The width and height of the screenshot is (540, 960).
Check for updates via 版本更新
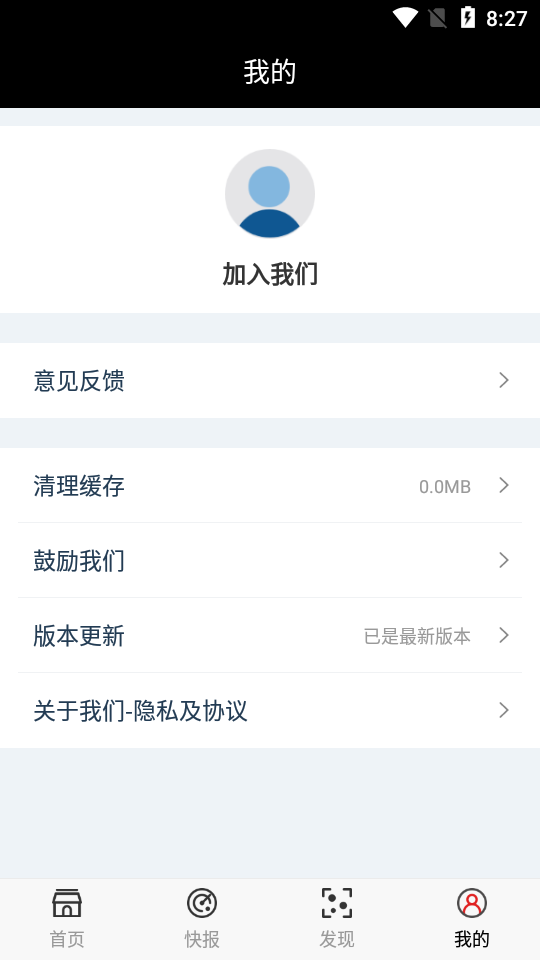[x=270, y=636]
